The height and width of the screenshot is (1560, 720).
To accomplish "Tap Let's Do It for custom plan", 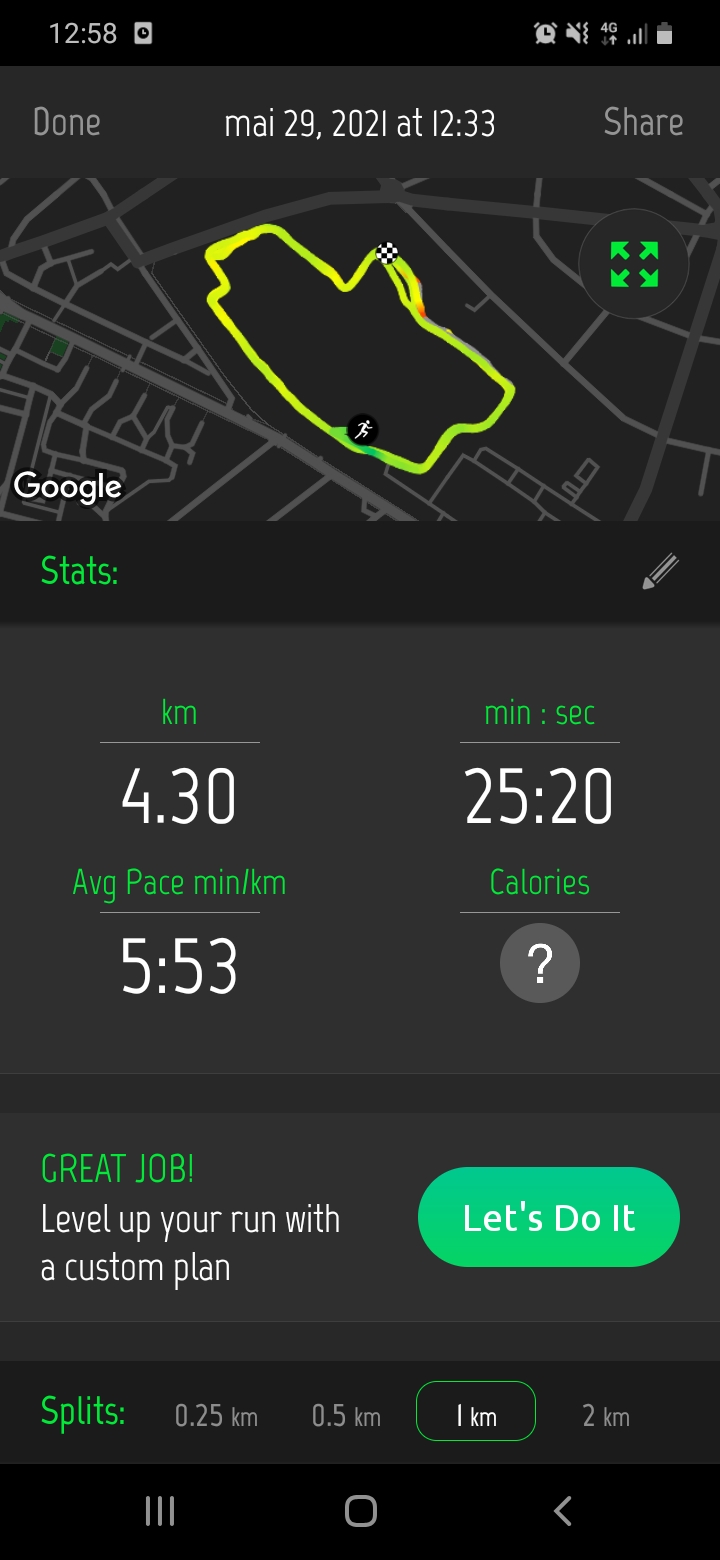I will 549,1218.
